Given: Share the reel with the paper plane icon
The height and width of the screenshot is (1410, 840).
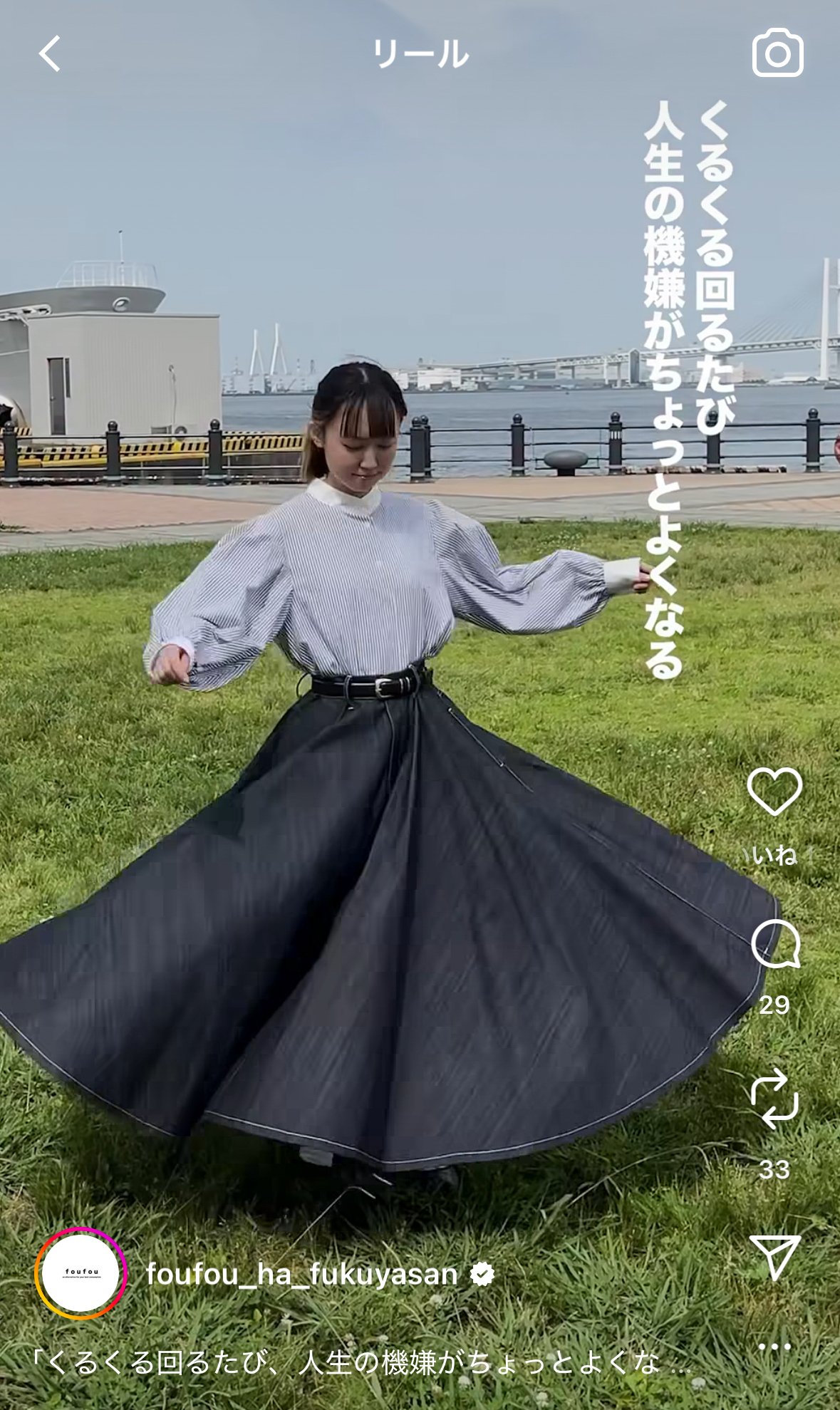Looking at the screenshot, I should (774, 1257).
